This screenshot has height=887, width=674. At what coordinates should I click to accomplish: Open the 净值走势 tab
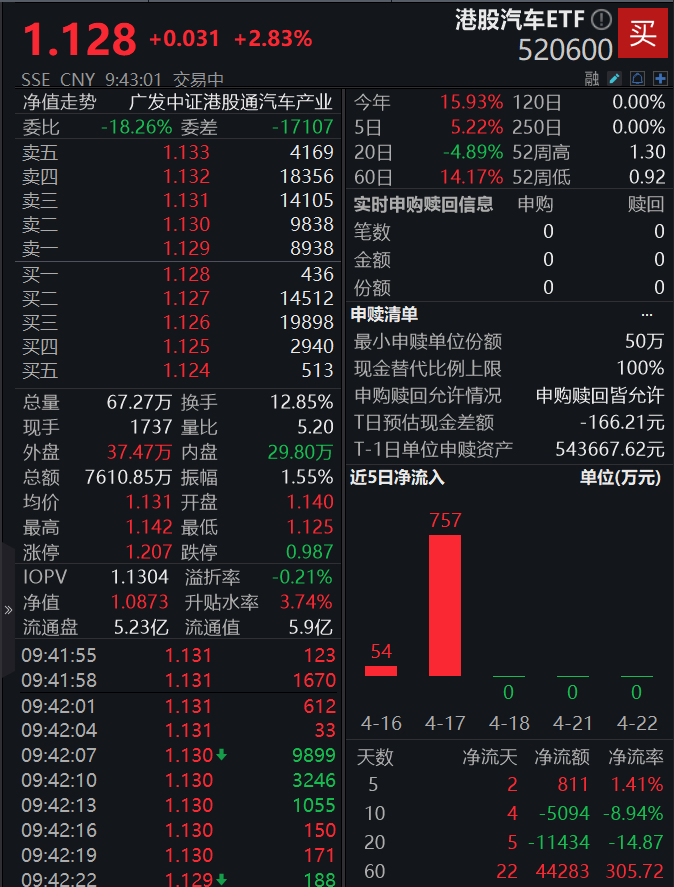(60, 102)
